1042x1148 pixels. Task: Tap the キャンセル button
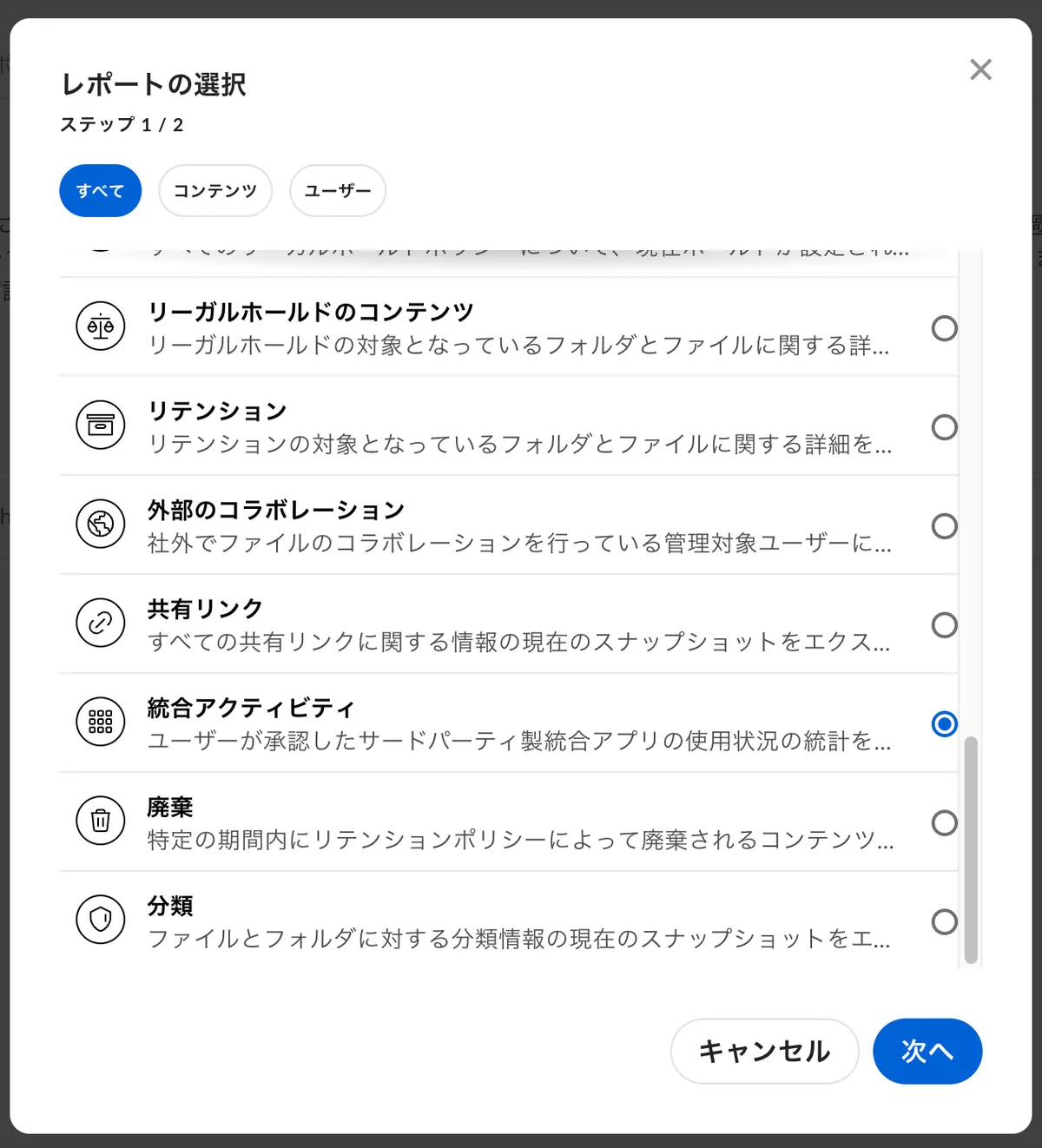(x=765, y=1051)
